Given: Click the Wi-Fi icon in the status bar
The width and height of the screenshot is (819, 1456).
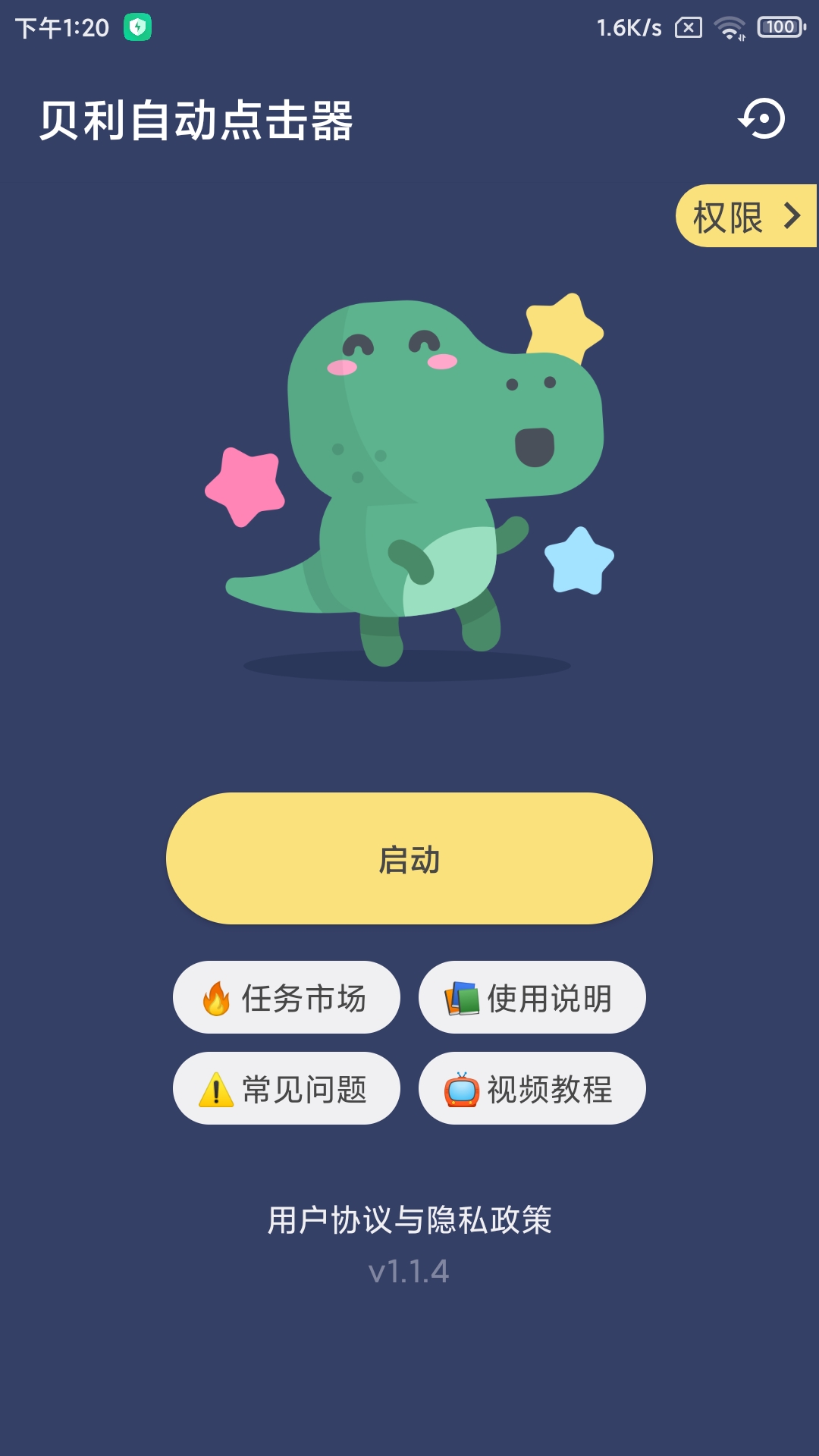Looking at the screenshot, I should tap(727, 25).
